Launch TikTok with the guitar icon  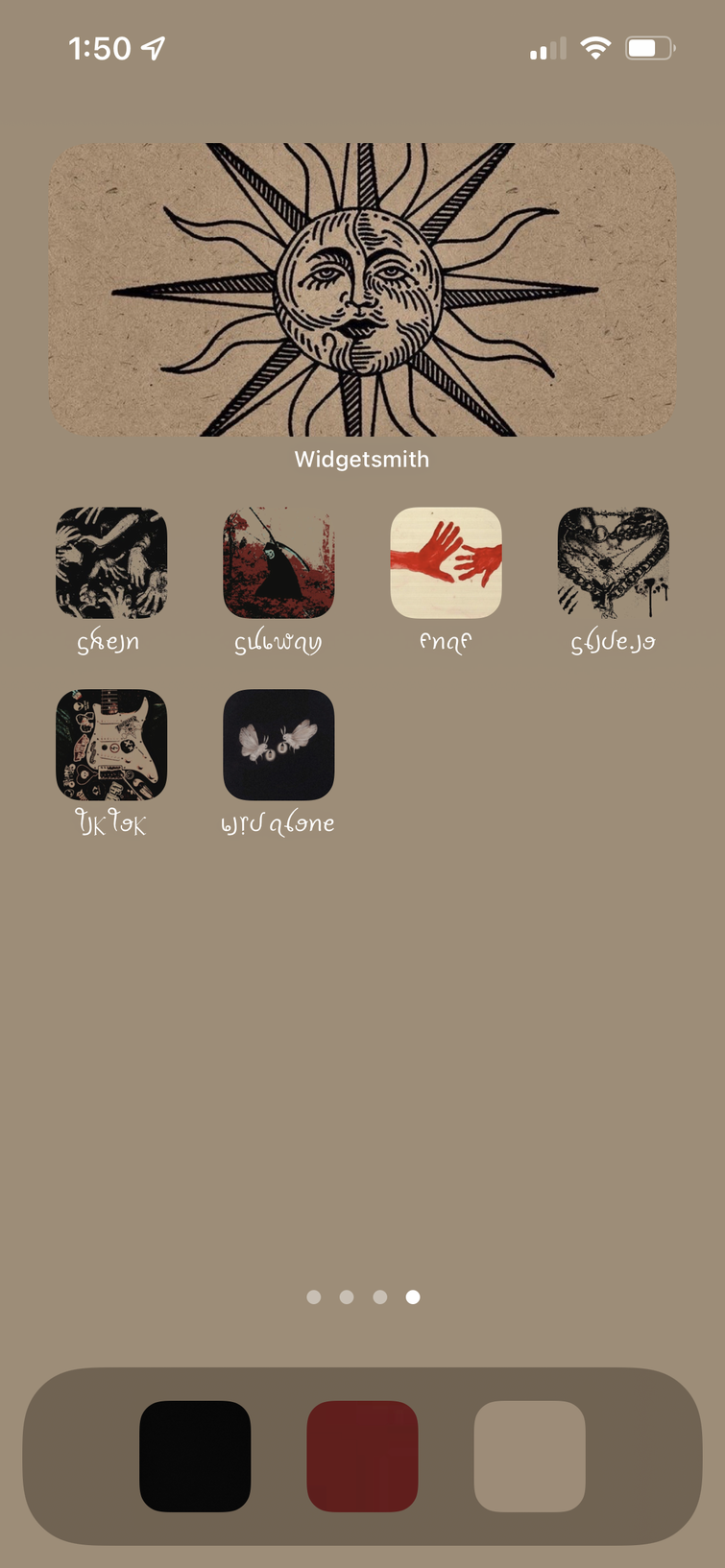point(111,745)
